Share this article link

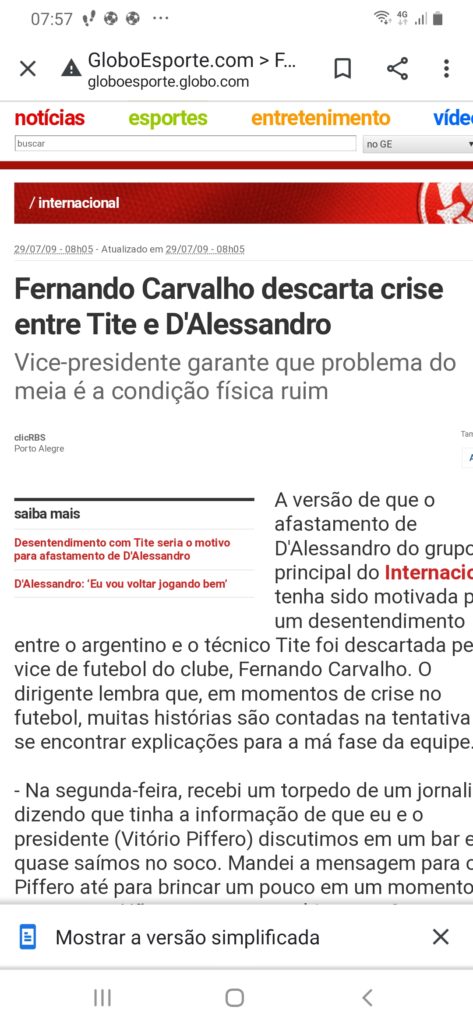(x=397, y=69)
